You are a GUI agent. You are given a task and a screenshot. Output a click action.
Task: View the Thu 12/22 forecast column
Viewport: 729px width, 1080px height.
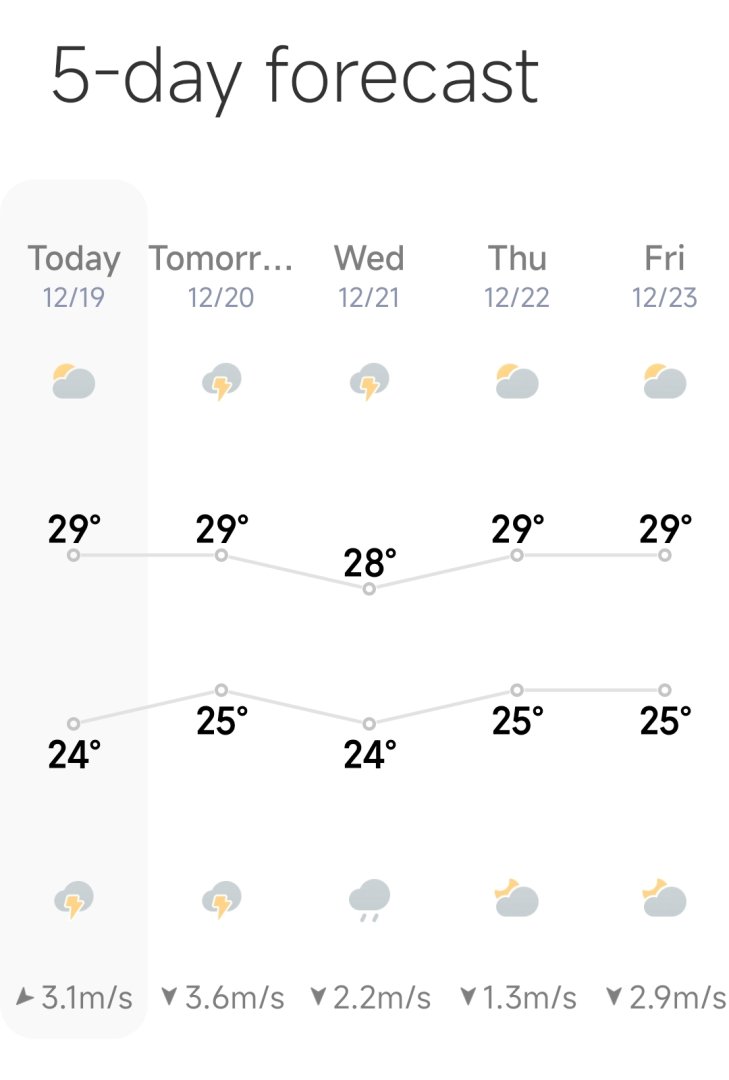pyautogui.click(x=517, y=273)
